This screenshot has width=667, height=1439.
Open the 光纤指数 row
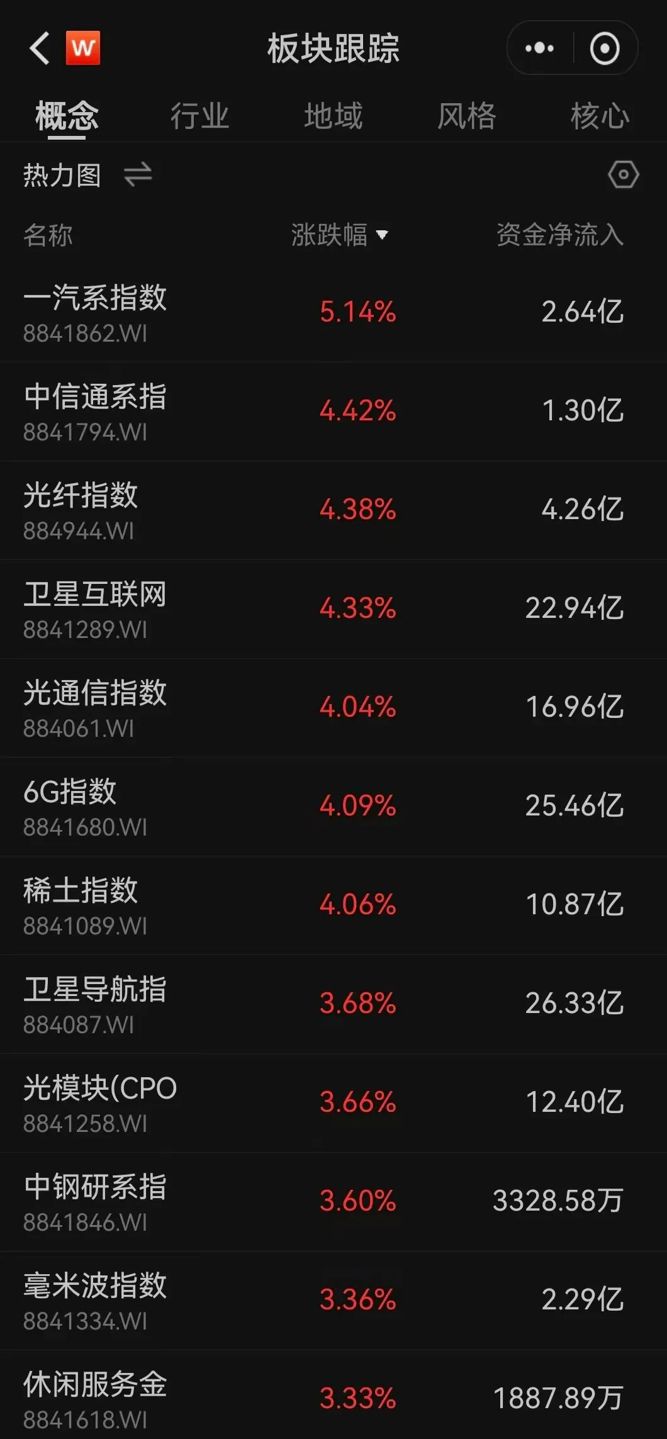(333, 510)
